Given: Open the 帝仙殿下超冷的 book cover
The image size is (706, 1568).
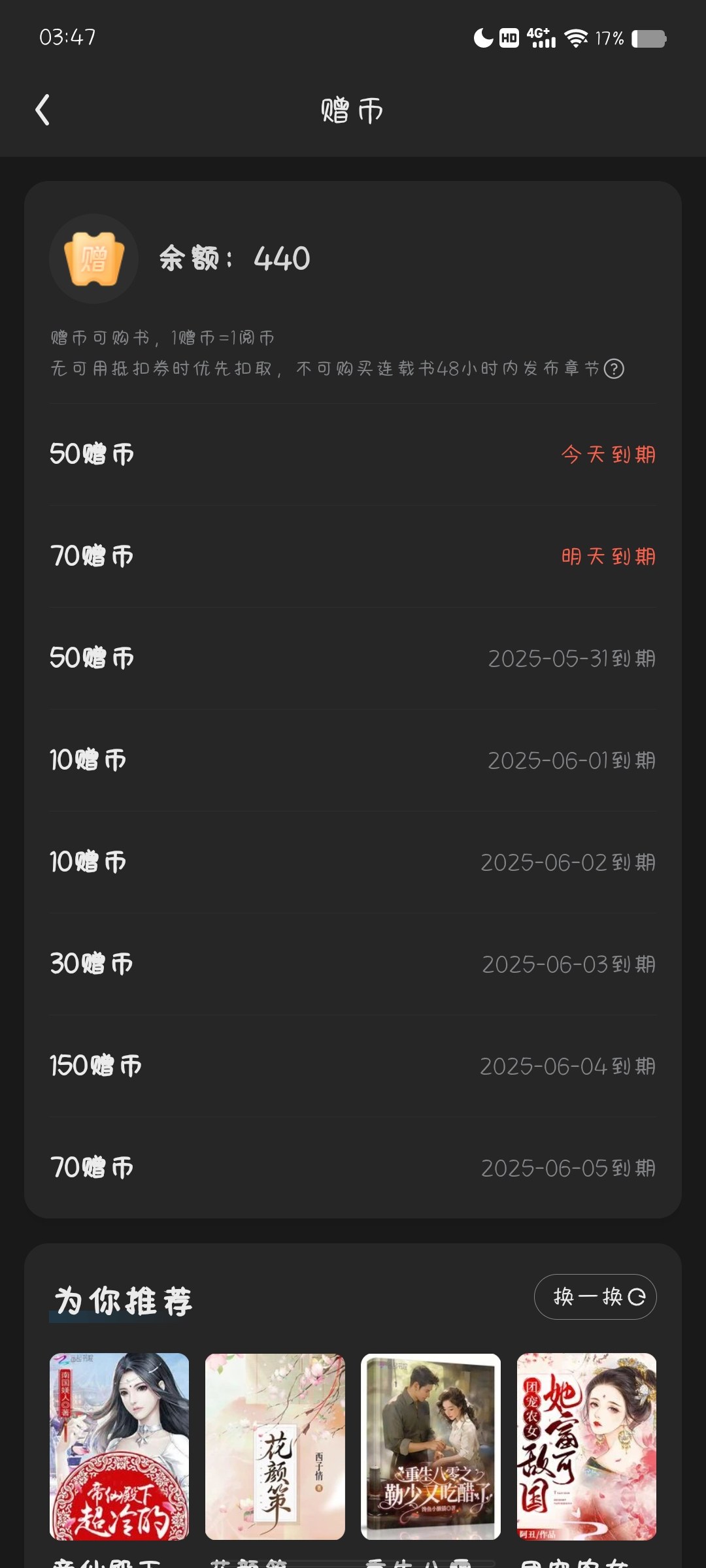Looking at the screenshot, I should [120, 1446].
